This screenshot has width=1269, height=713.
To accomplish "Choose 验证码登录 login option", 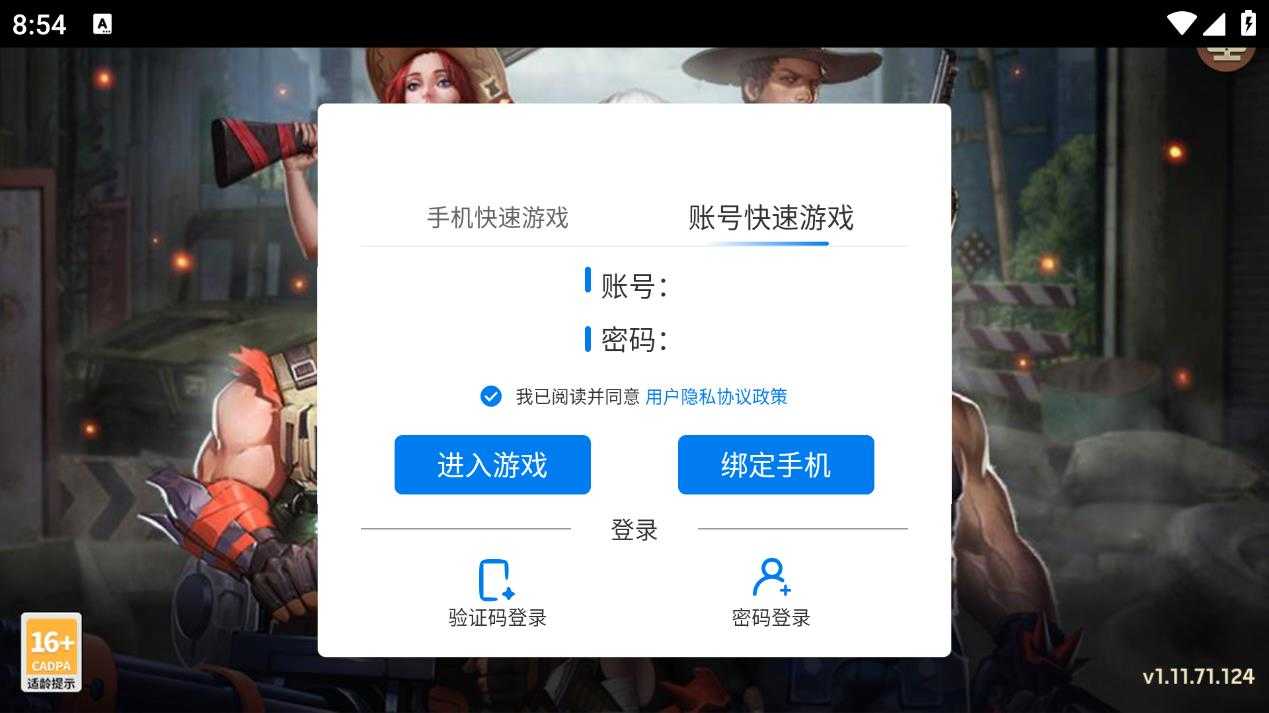I will (497, 593).
